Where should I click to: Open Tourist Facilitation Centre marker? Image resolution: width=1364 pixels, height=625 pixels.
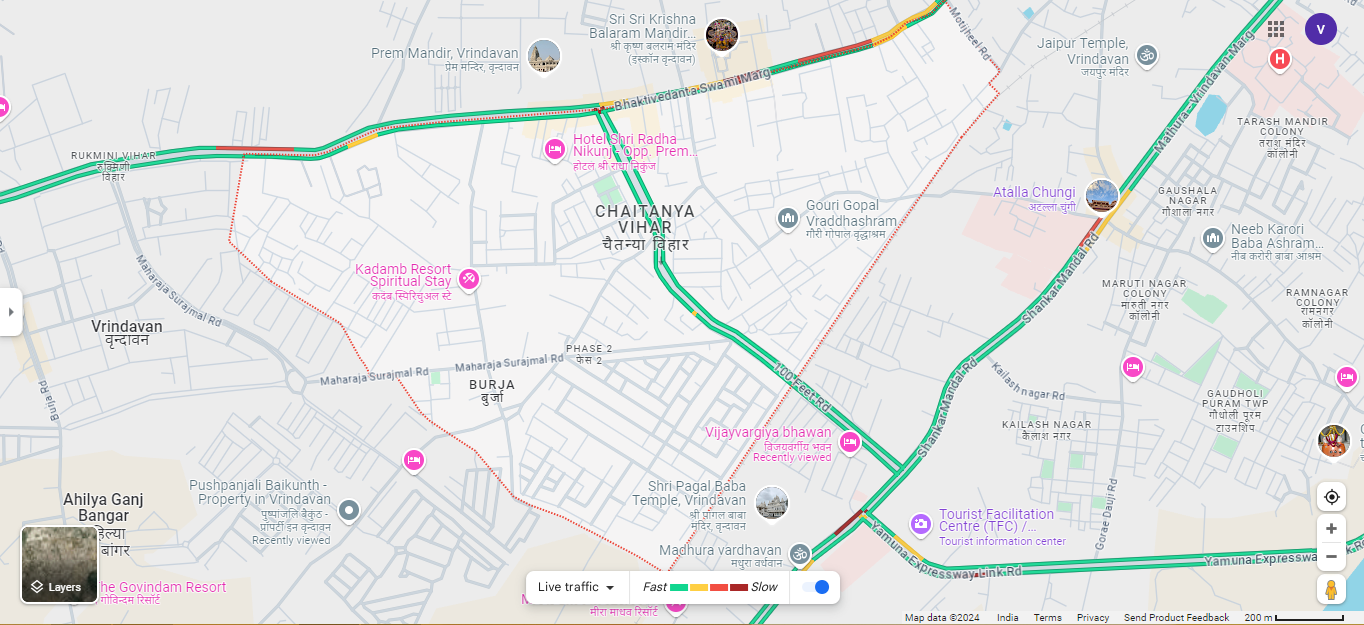pos(921,524)
